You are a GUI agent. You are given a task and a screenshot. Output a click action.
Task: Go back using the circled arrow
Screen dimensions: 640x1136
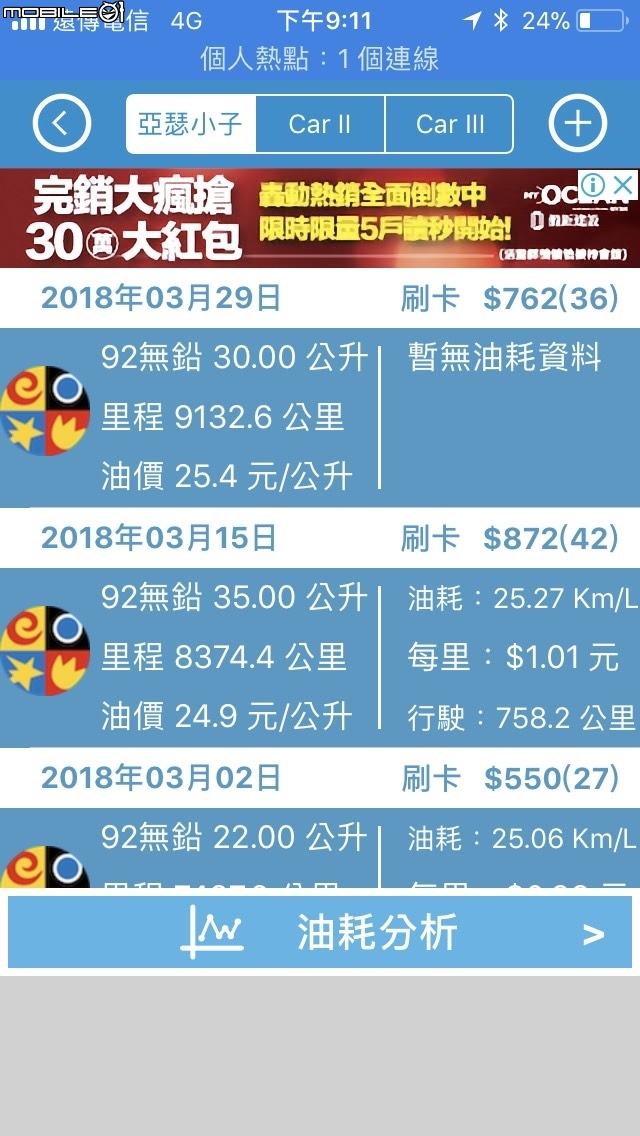point(61,124)
